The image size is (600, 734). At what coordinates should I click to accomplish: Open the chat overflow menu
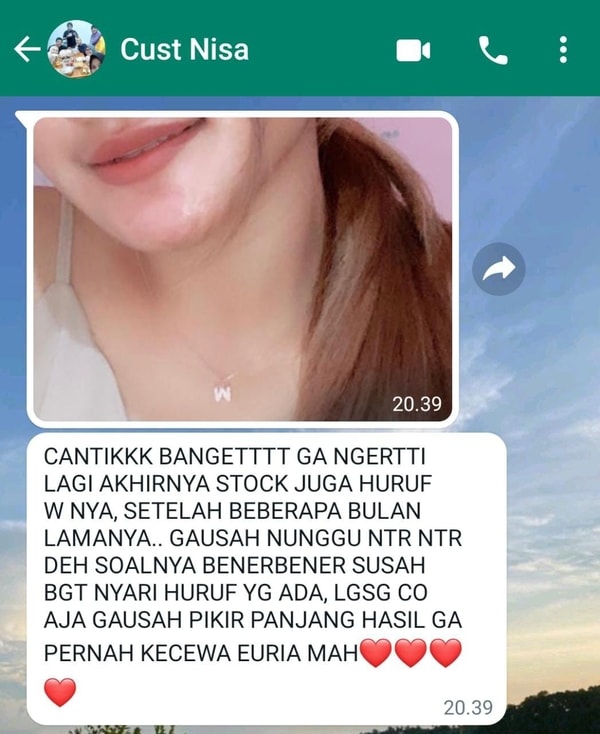pyautogui.click(x=563, y=50)
